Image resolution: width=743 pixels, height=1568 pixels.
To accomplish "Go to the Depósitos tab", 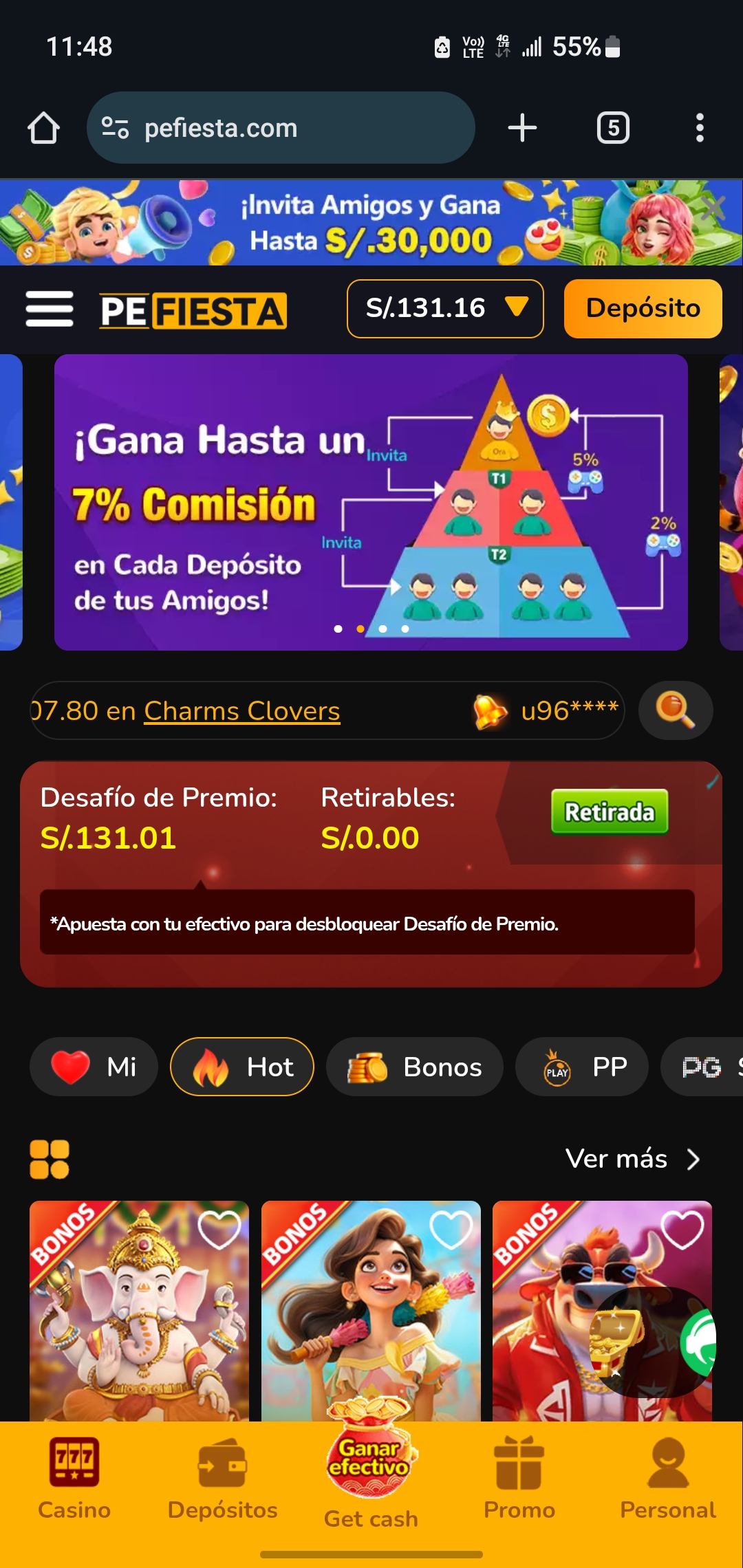I will coord(222,1479).
